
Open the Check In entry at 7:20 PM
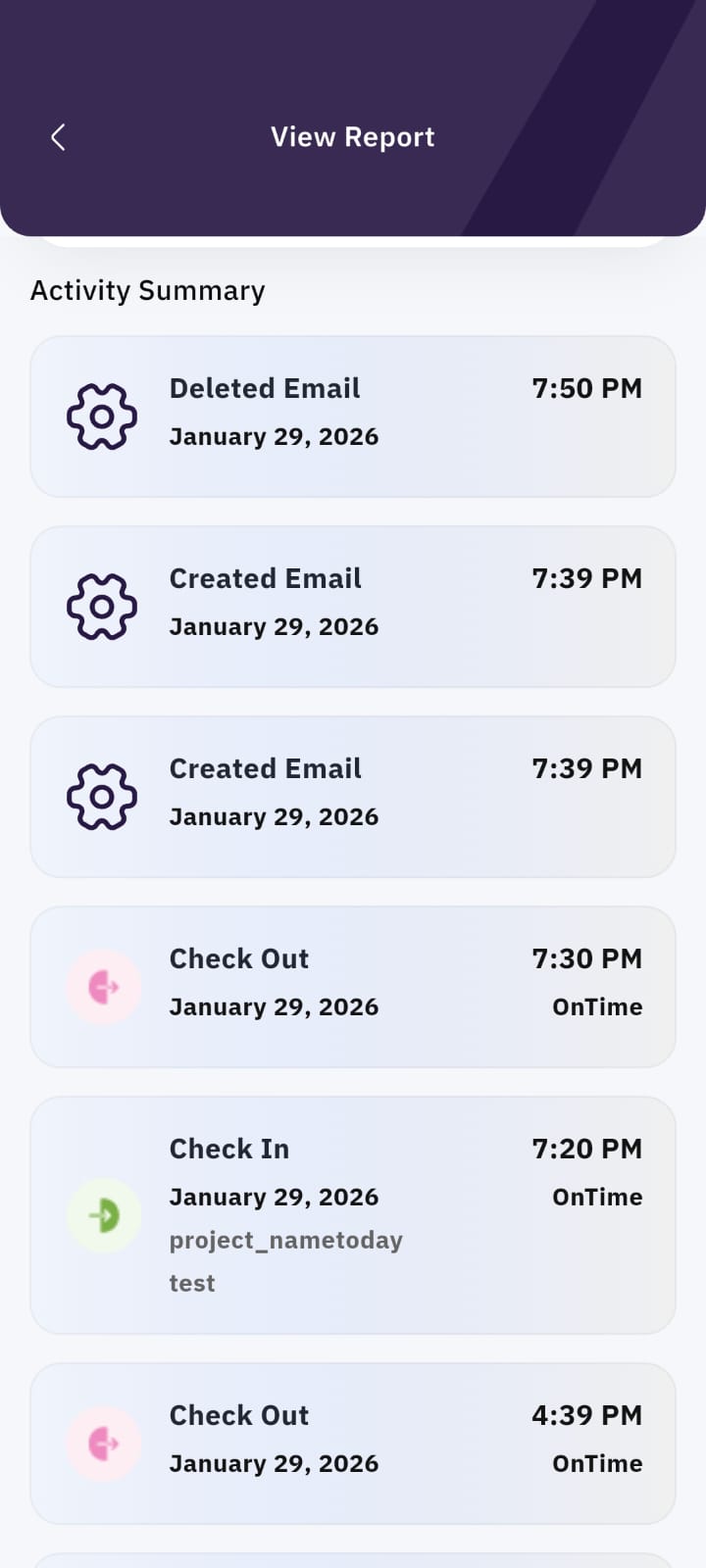353,1215
